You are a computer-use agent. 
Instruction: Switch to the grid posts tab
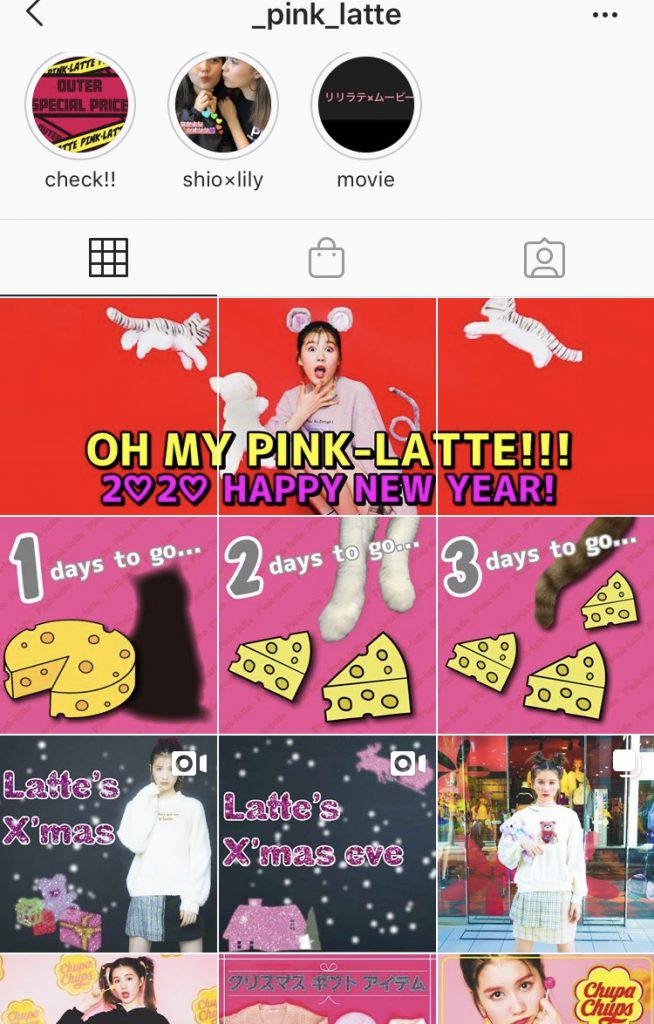[x=109, y=258]
